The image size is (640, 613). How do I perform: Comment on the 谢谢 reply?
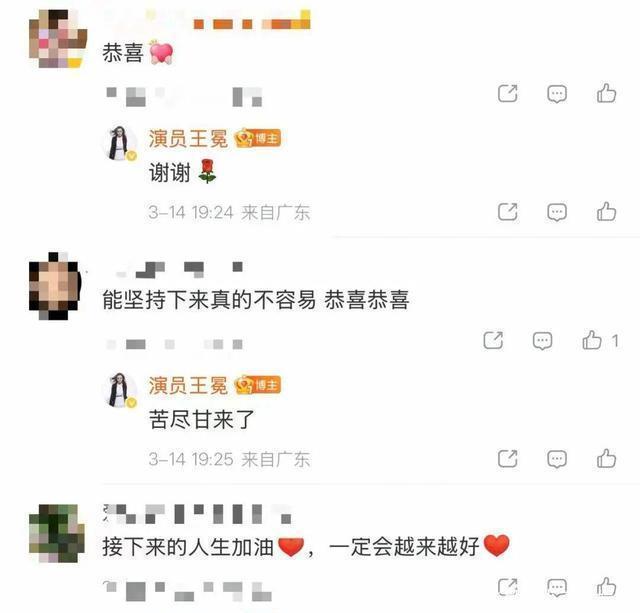[x=557, y=212]
